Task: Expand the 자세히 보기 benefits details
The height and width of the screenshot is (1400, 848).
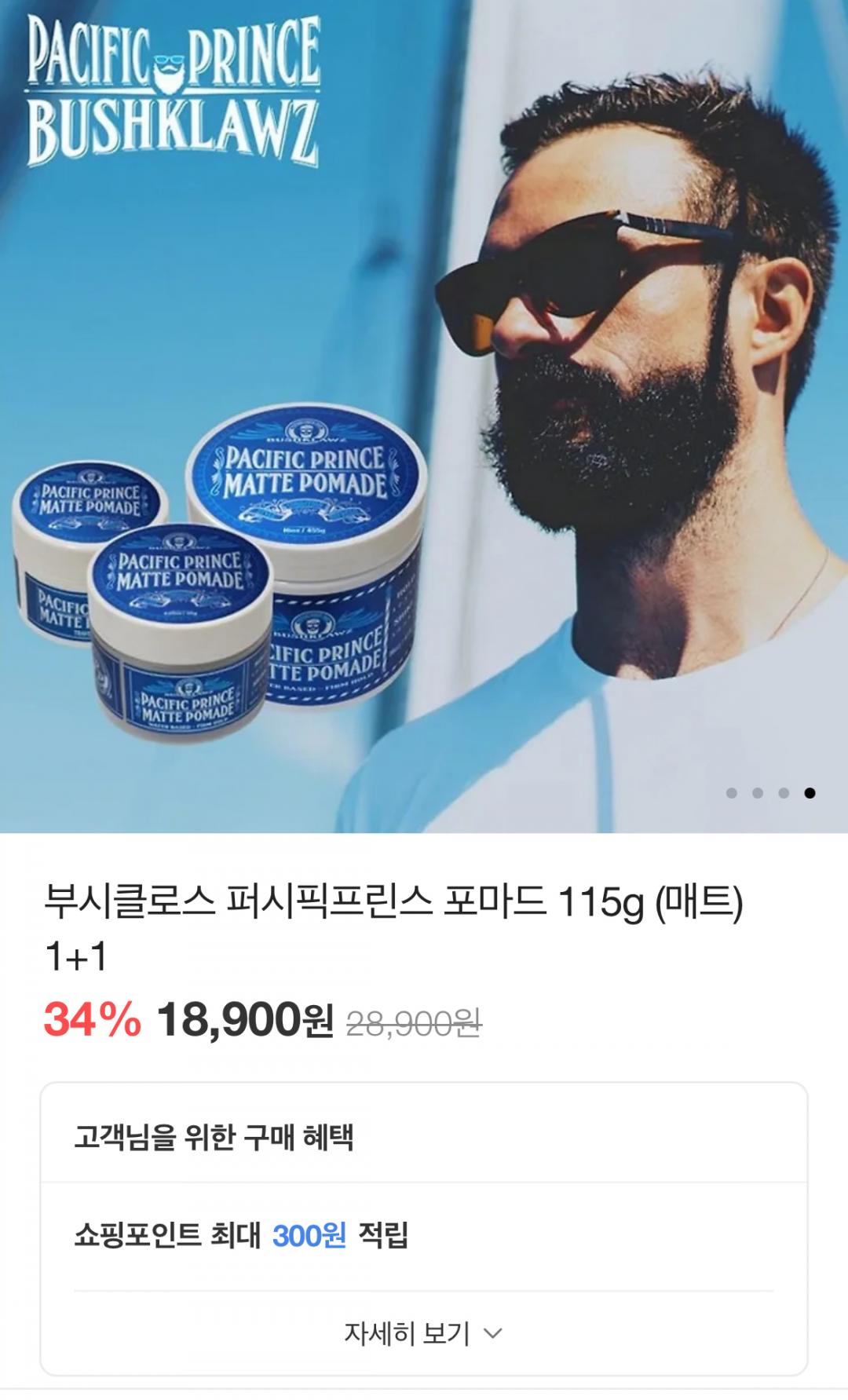Action: [423, 1333]
